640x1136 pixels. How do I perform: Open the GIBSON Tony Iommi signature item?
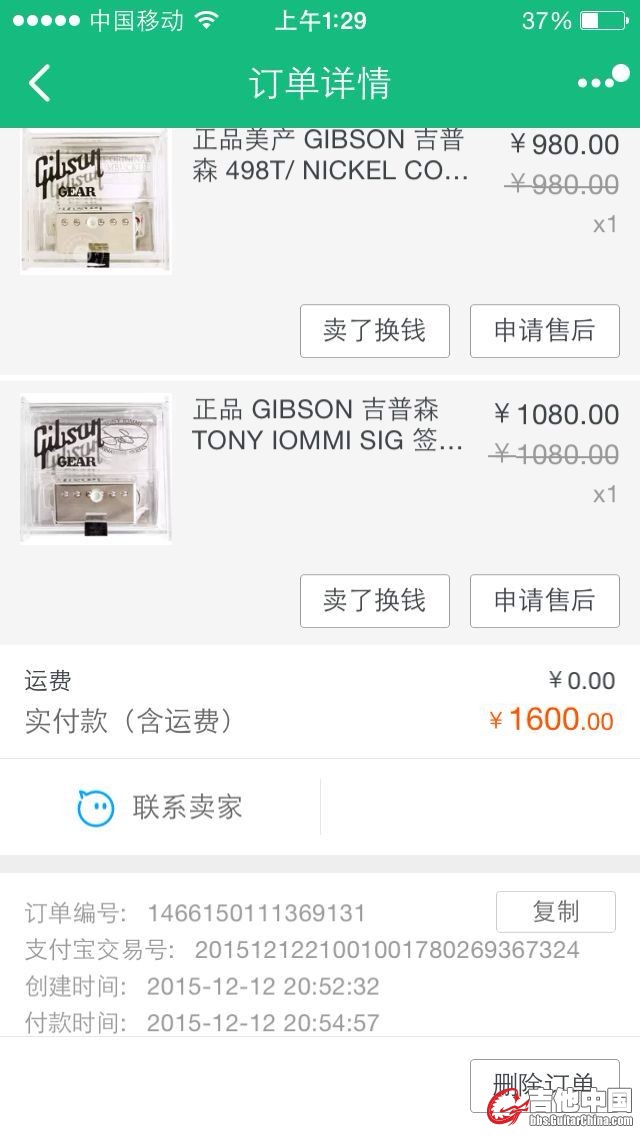coord(328,425)
